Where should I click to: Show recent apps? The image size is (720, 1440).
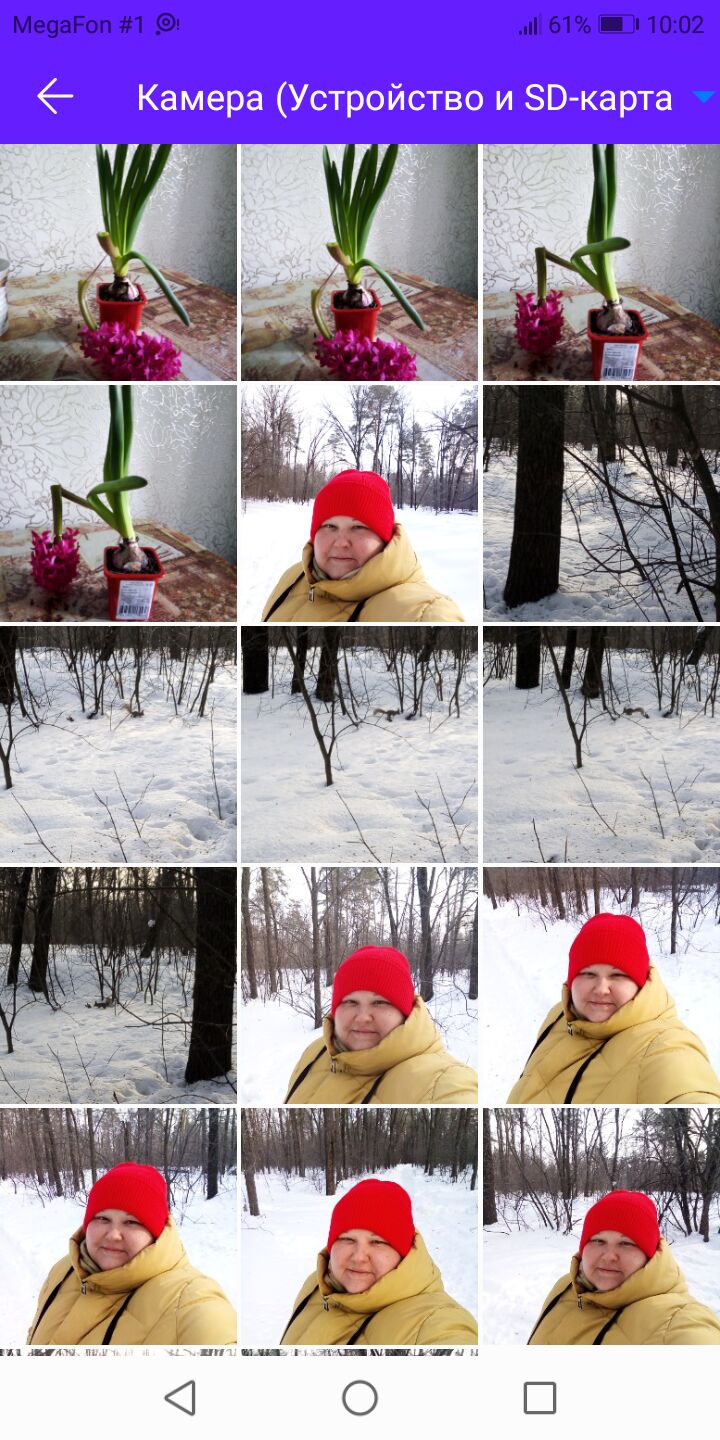[540, 1397]
